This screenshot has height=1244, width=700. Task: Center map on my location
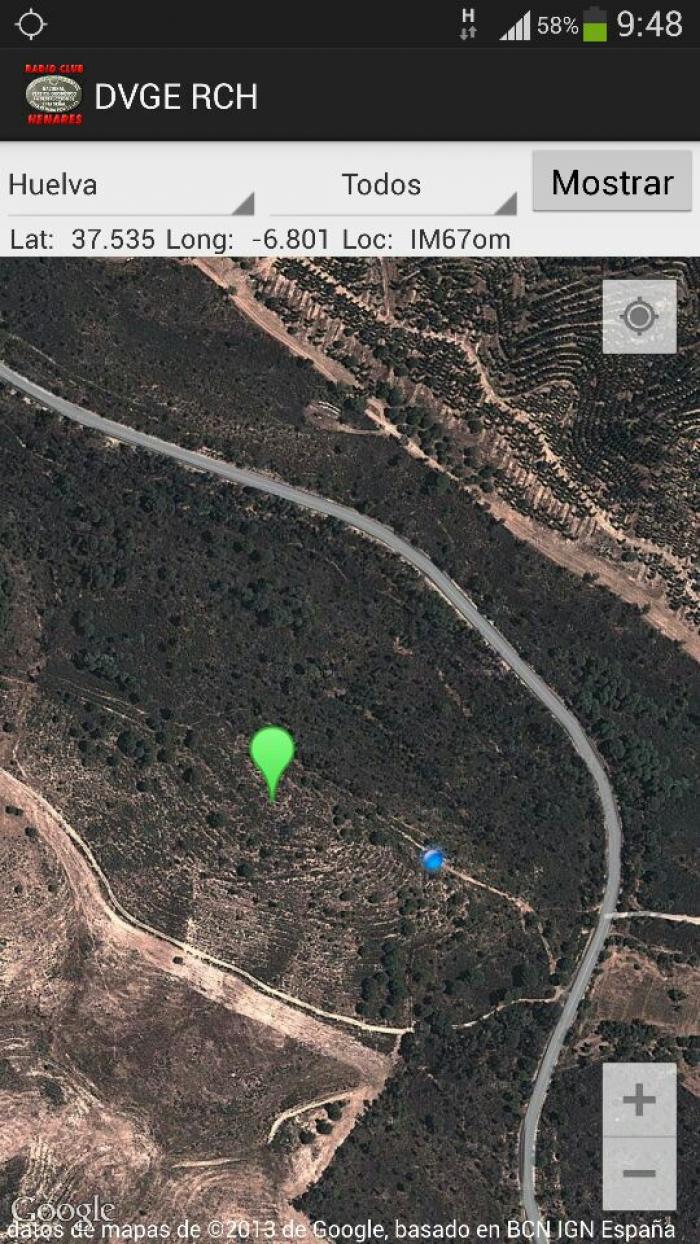pyautogui.click(x=639, y=317)
